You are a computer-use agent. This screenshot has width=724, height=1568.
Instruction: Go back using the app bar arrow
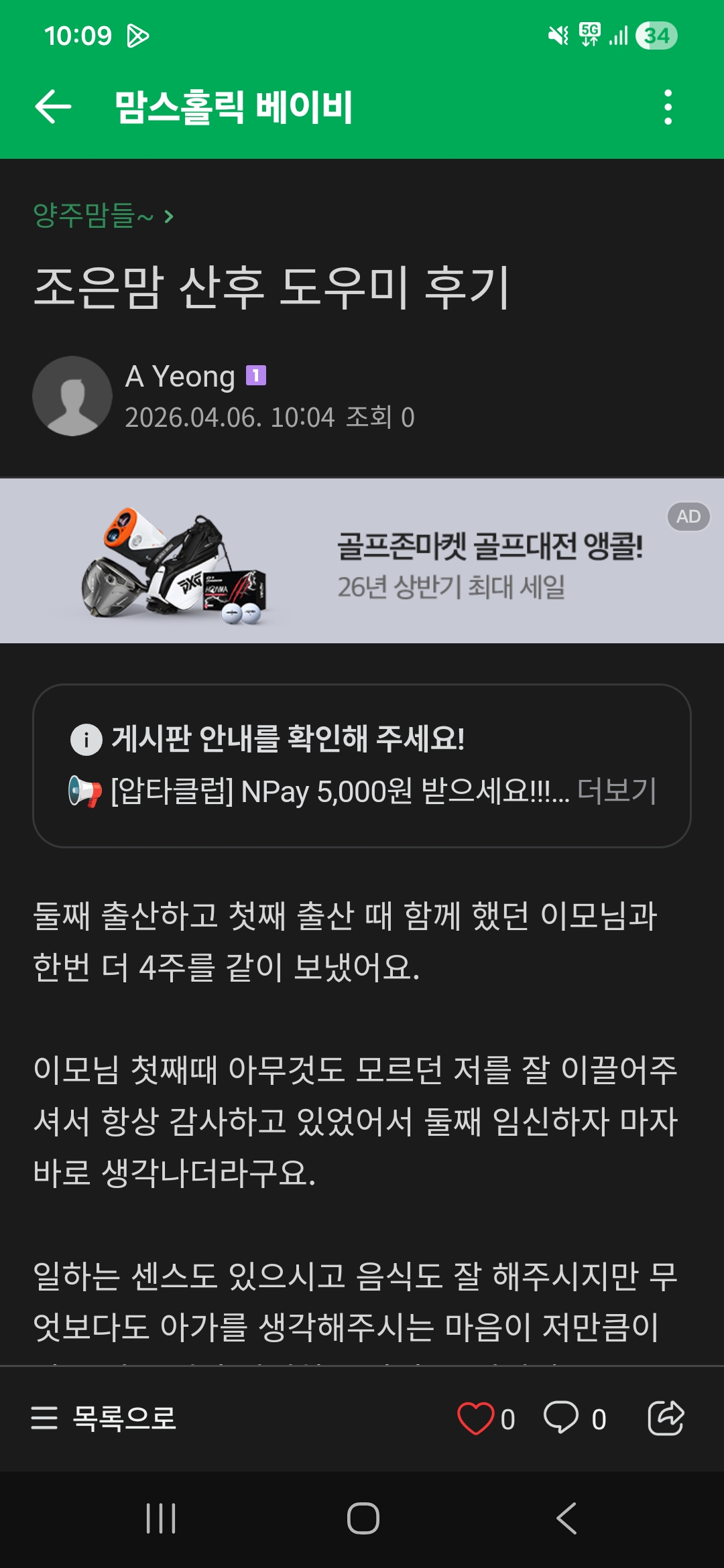[x=53, y=107]
